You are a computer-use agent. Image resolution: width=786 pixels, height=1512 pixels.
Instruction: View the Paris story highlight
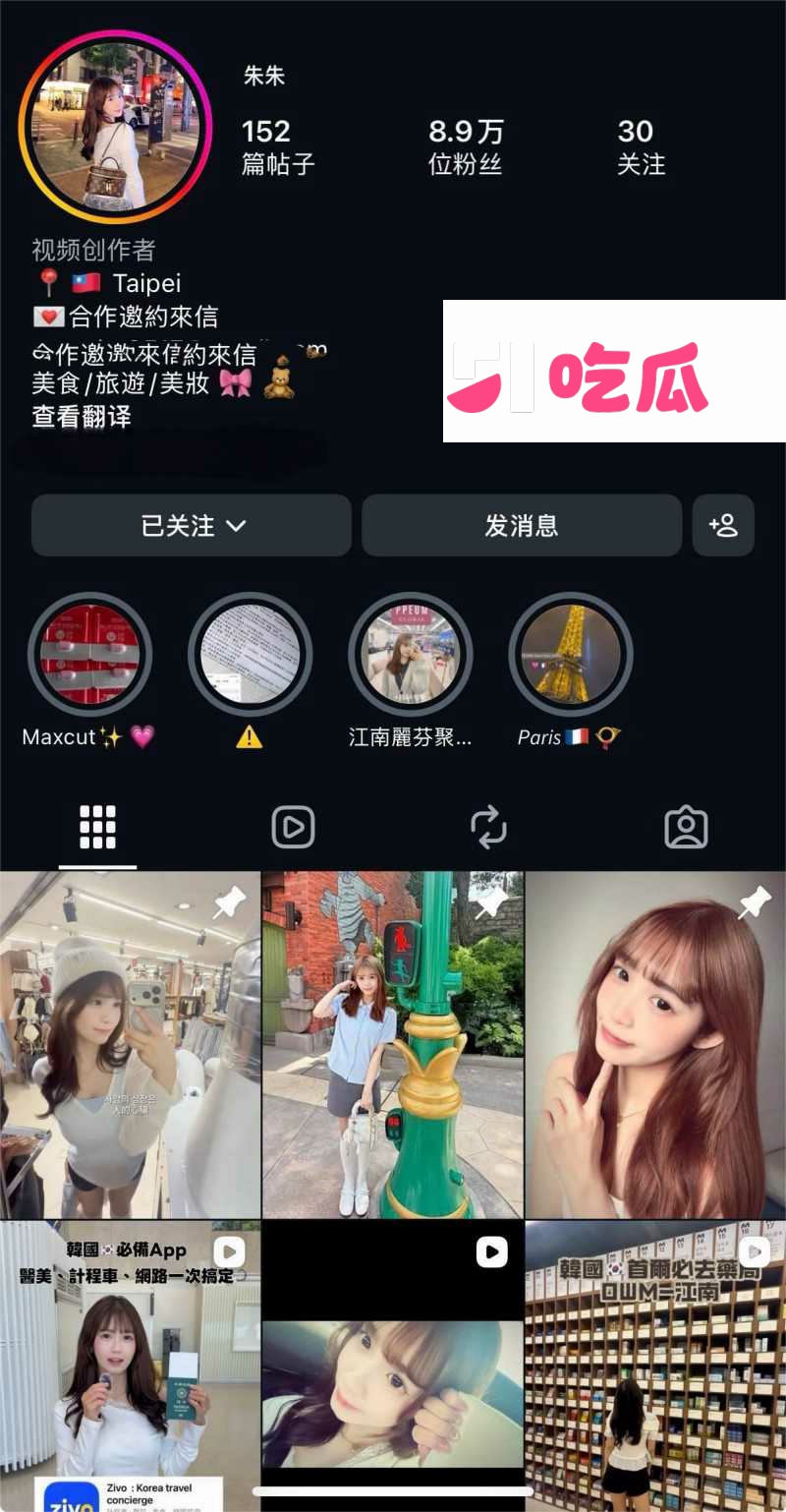point(571,656)
